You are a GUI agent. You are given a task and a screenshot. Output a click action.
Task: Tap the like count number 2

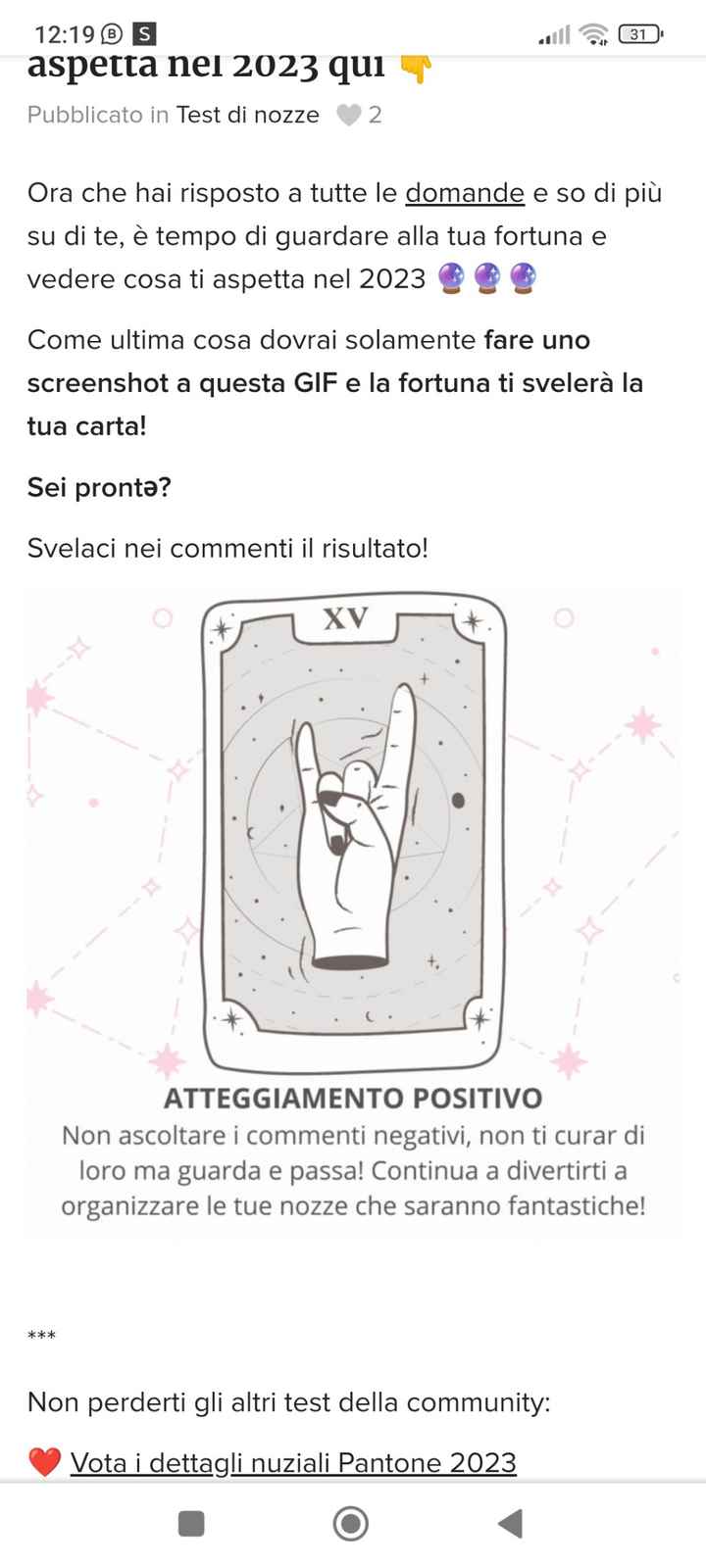[x=376, y=114]
